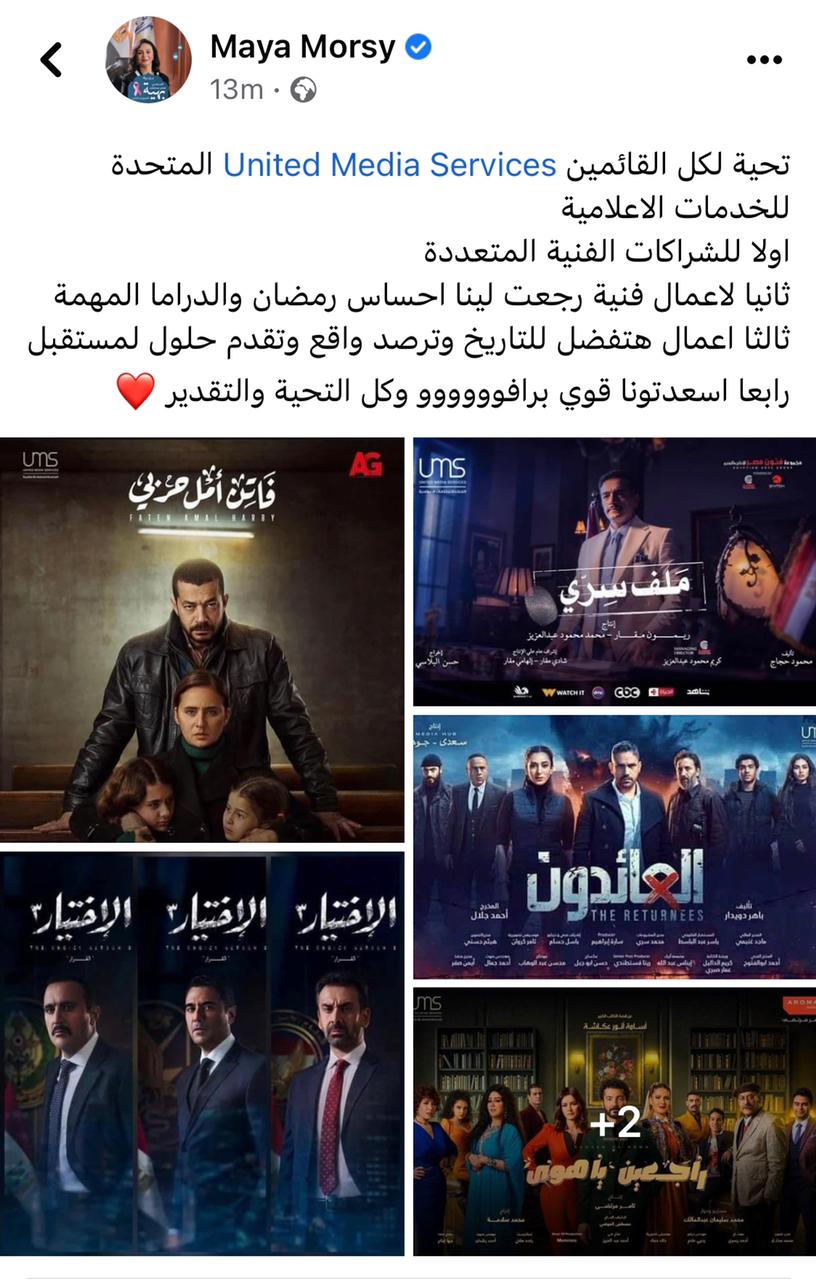
Task: Go back using the arrow icon
Action: click(51, 60)
